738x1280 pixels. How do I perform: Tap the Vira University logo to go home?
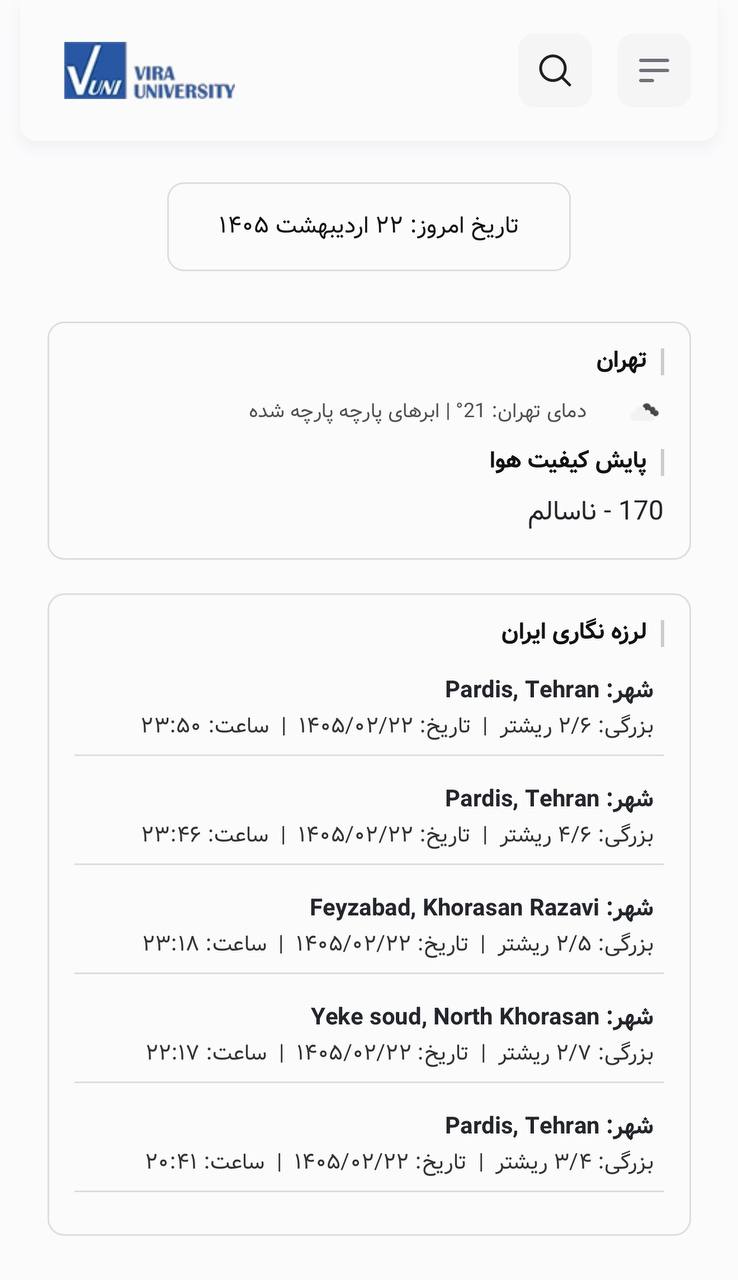tap(150, 71)
